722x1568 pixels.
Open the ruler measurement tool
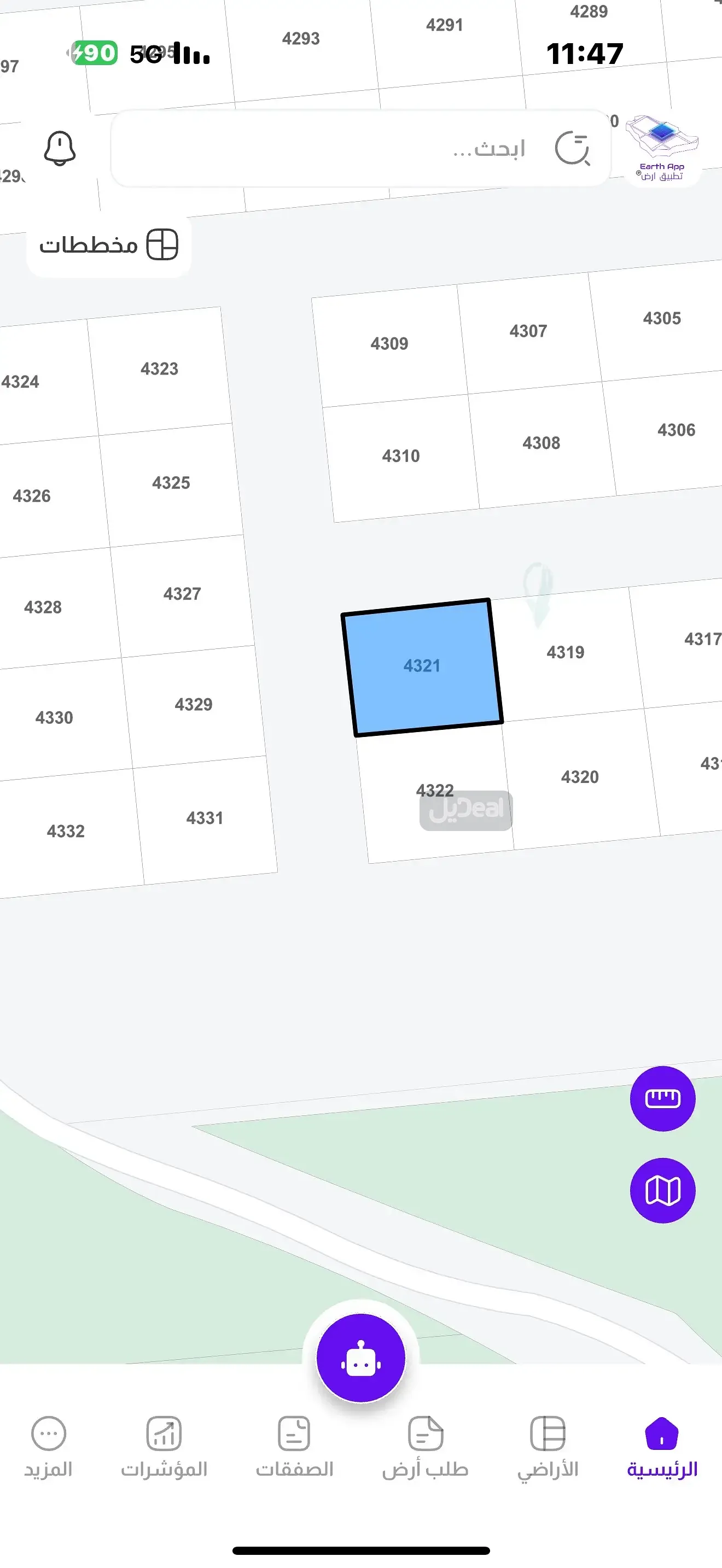[662, 1098]
